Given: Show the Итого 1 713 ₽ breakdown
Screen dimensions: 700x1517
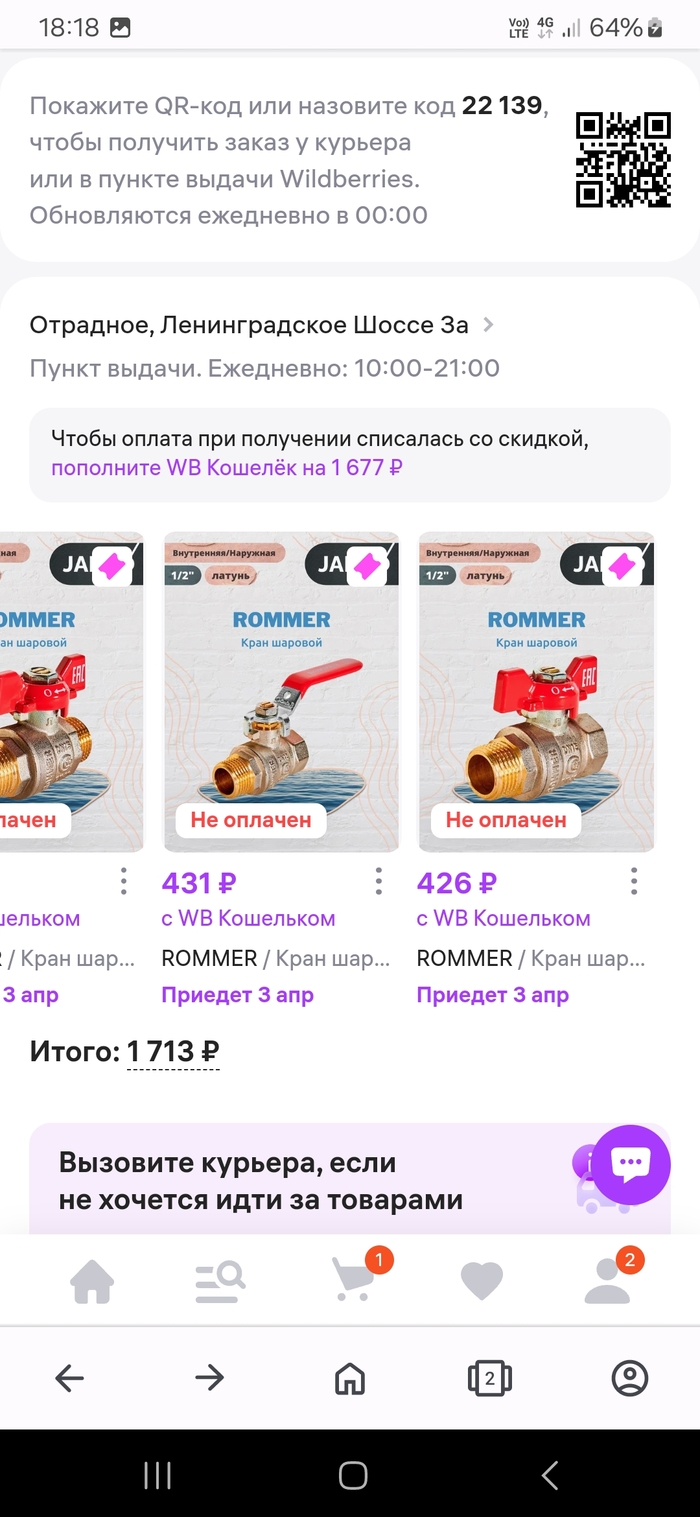Looking at the screenshot, I should point(172,1052).
